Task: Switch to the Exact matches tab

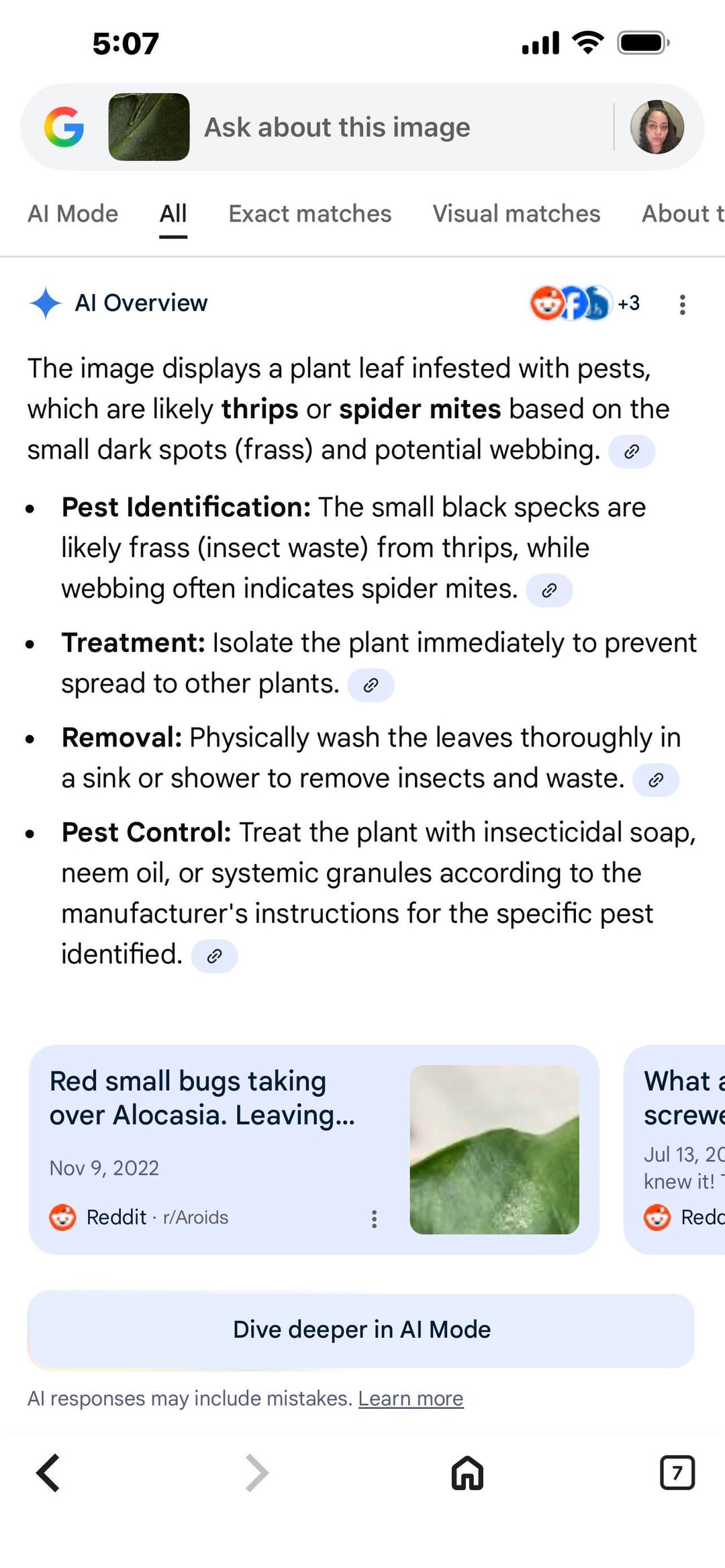Action: 309,213
